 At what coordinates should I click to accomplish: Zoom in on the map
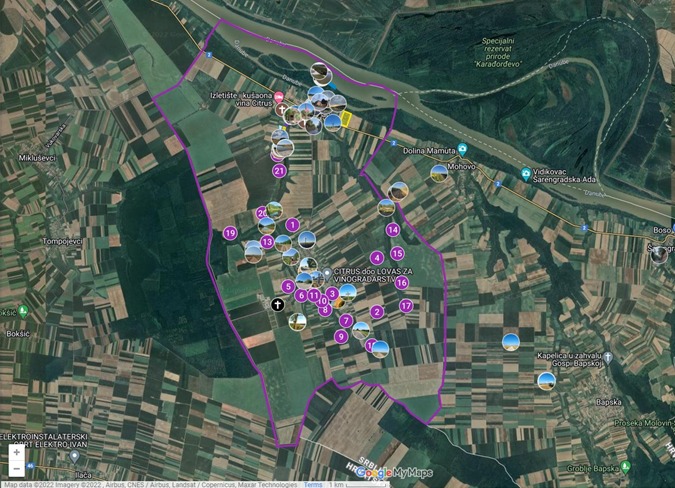point(17,452)
